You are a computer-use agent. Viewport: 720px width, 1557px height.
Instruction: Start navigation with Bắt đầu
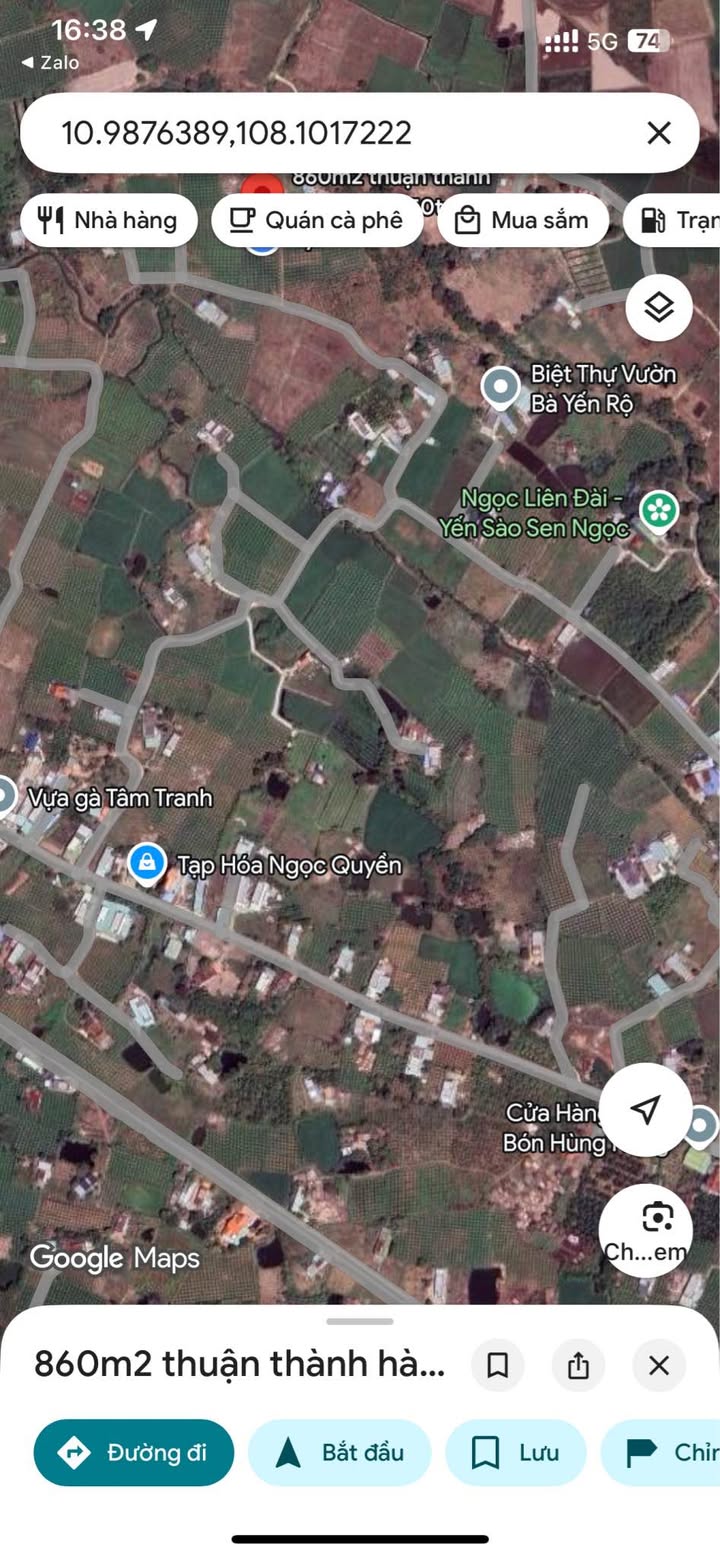click(x=339, y=1452)
